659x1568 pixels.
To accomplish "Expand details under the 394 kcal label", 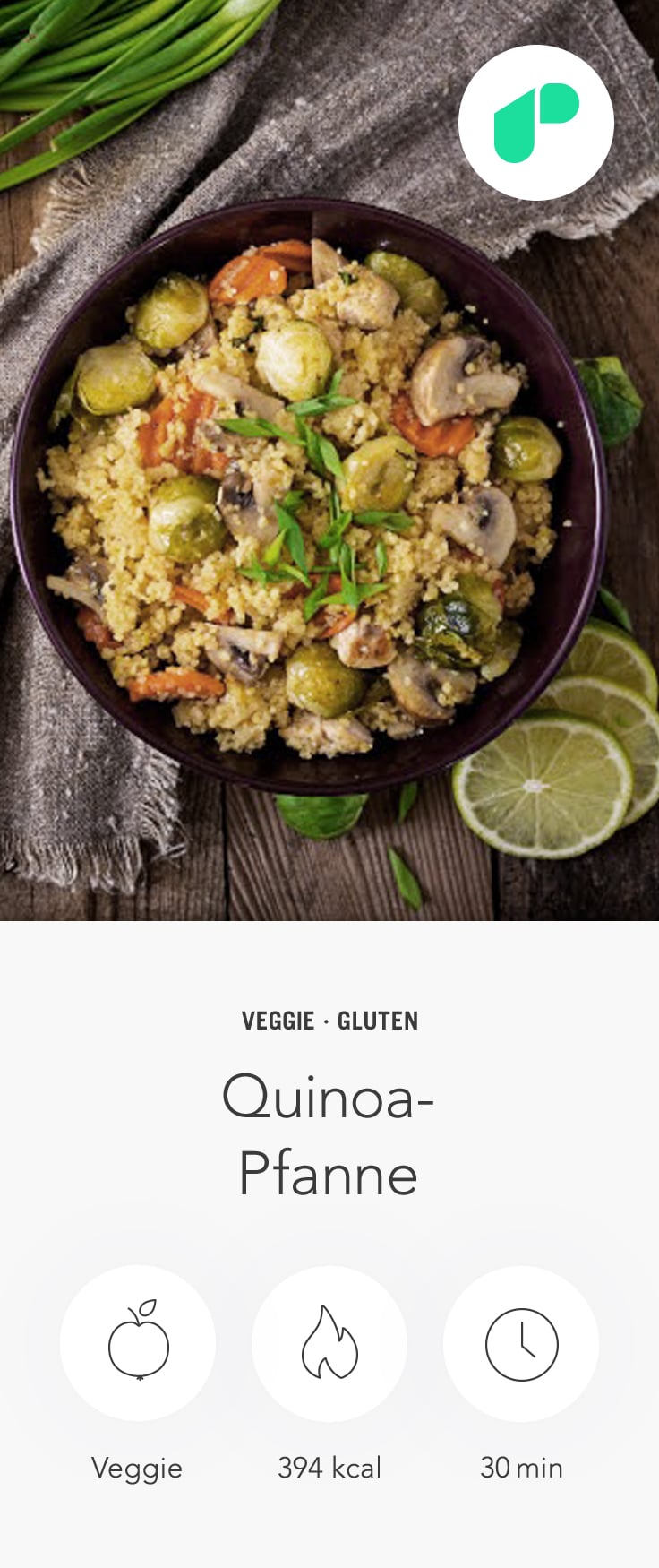I will (329, 1467).
